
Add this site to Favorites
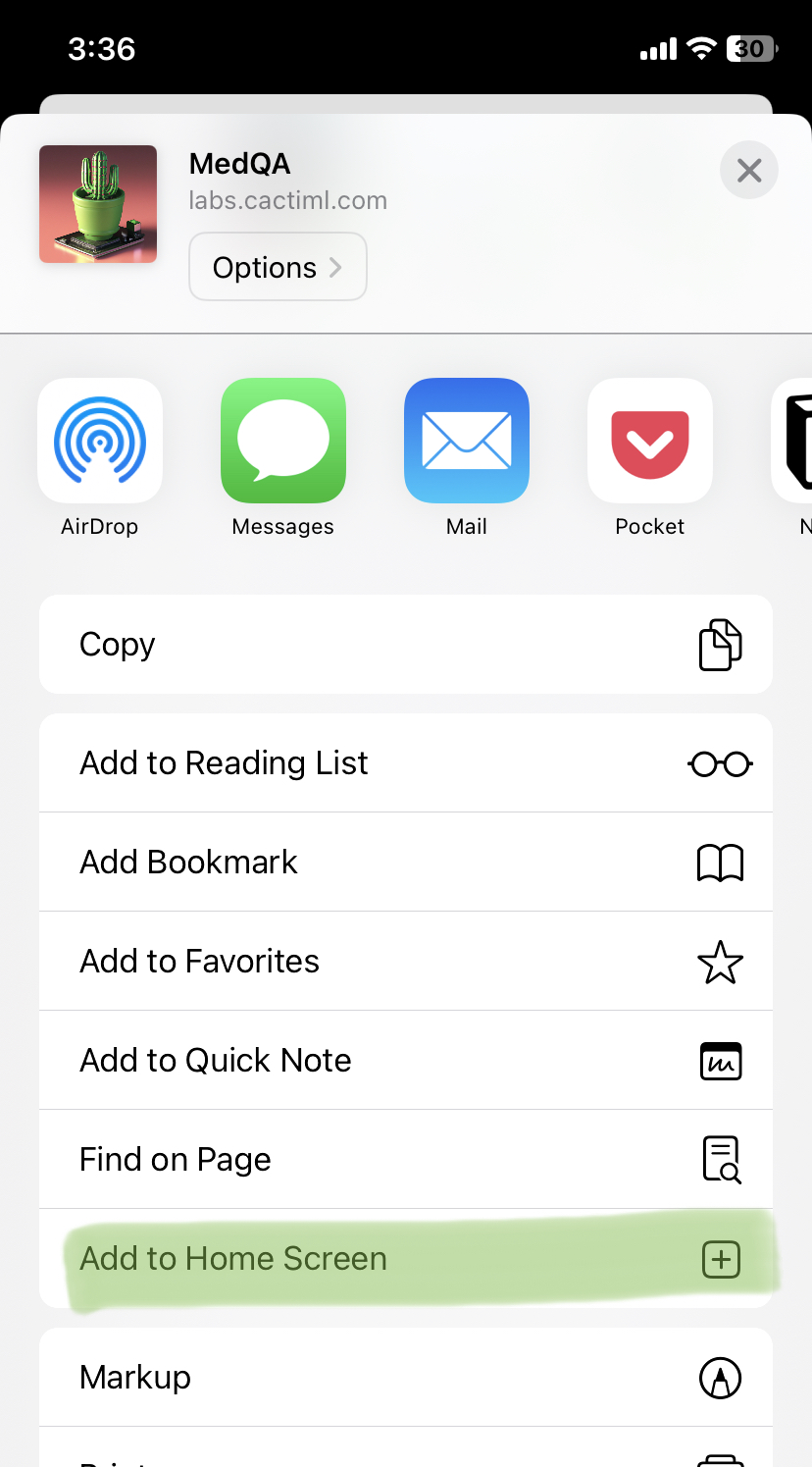pyautogui.click(x=406, y=962)
